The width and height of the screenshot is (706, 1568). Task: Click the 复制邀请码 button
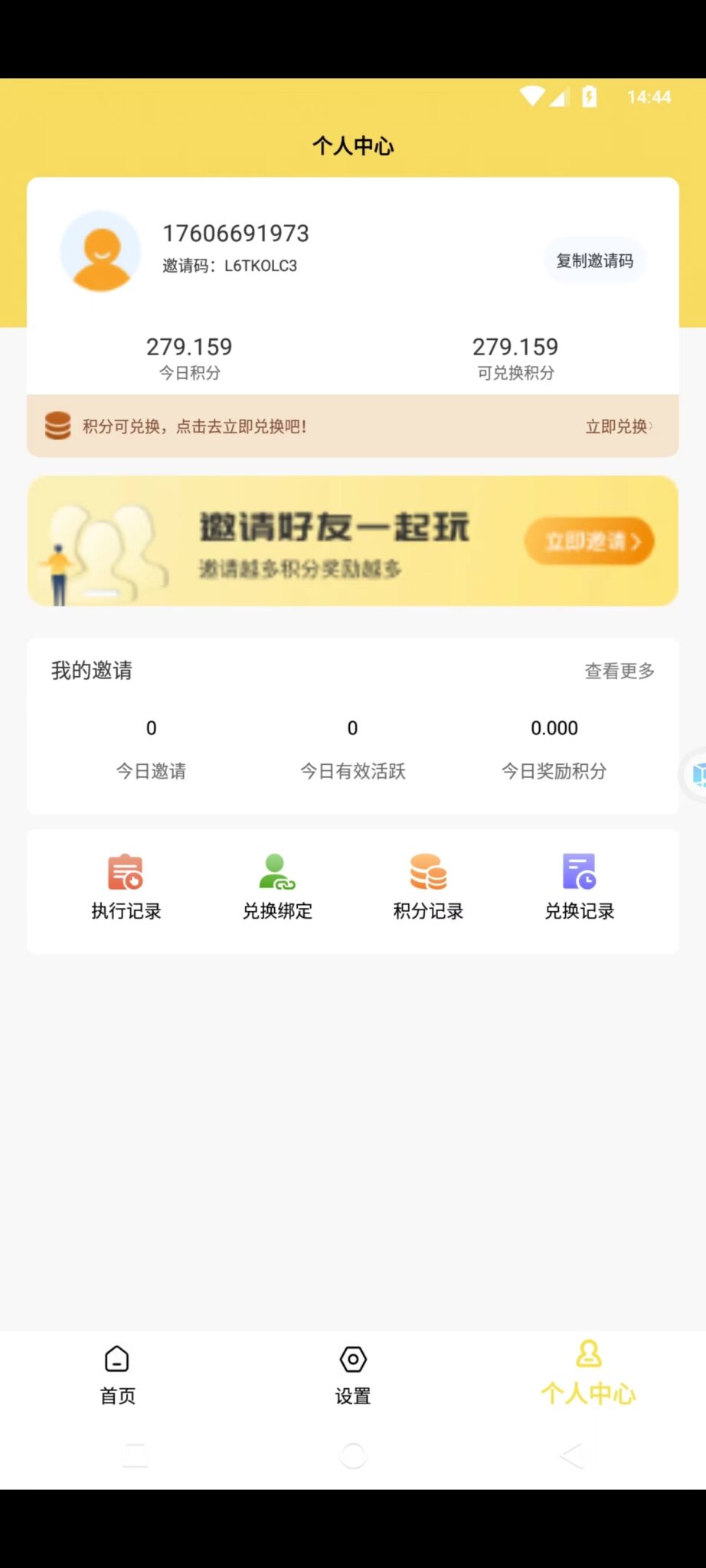[595, 260]
